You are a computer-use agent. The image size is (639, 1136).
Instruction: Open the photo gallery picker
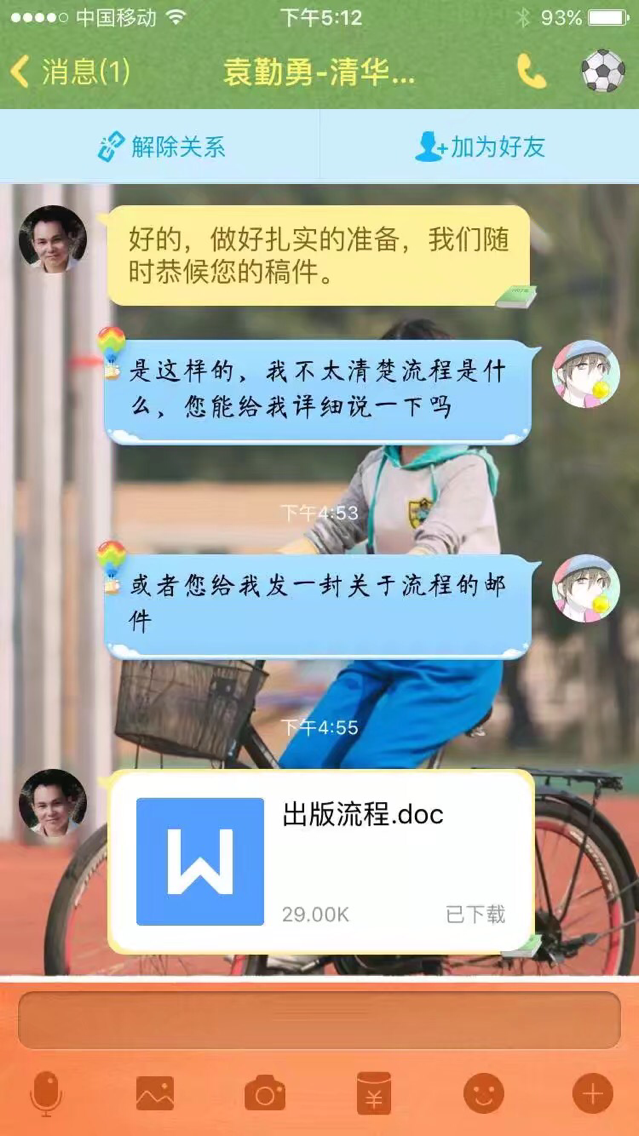pos(155,1094)
